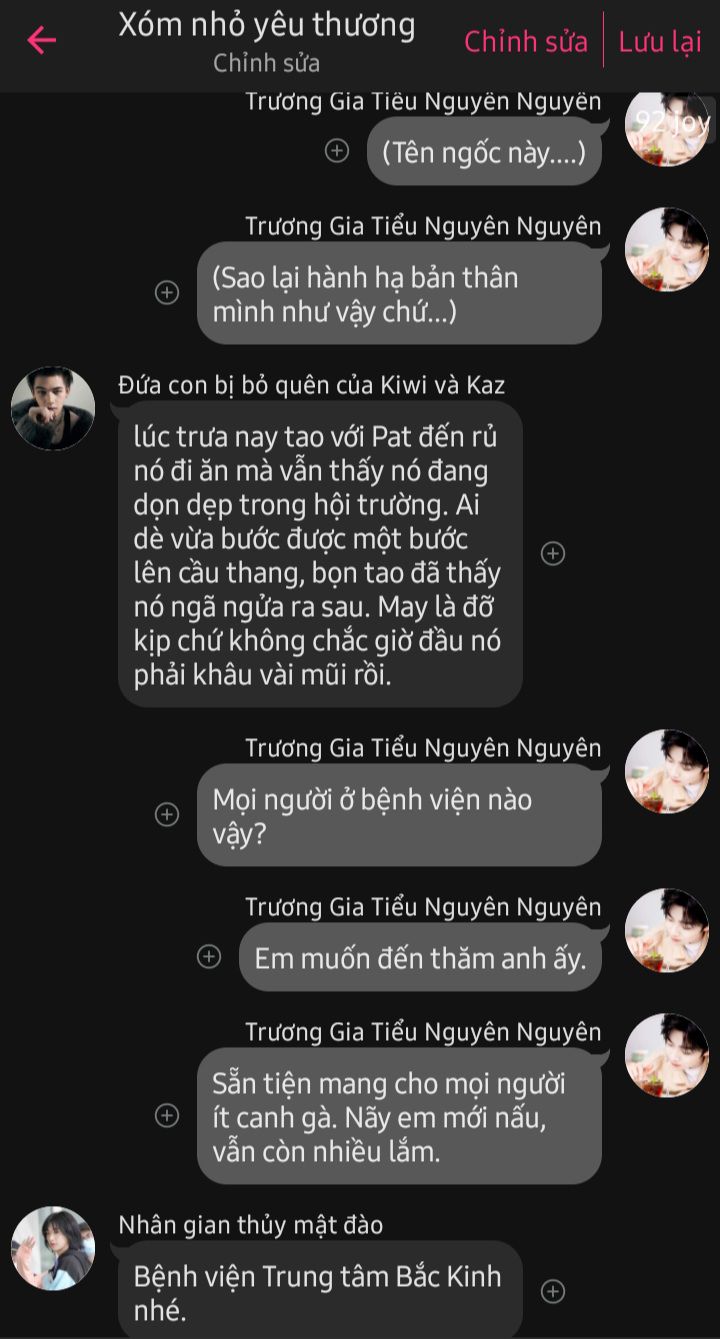The width and height of the screenshot is (720, 1339).
Task: Tap plus icon beside "Em muốn đến thăm"
Action: click(209, 957)
